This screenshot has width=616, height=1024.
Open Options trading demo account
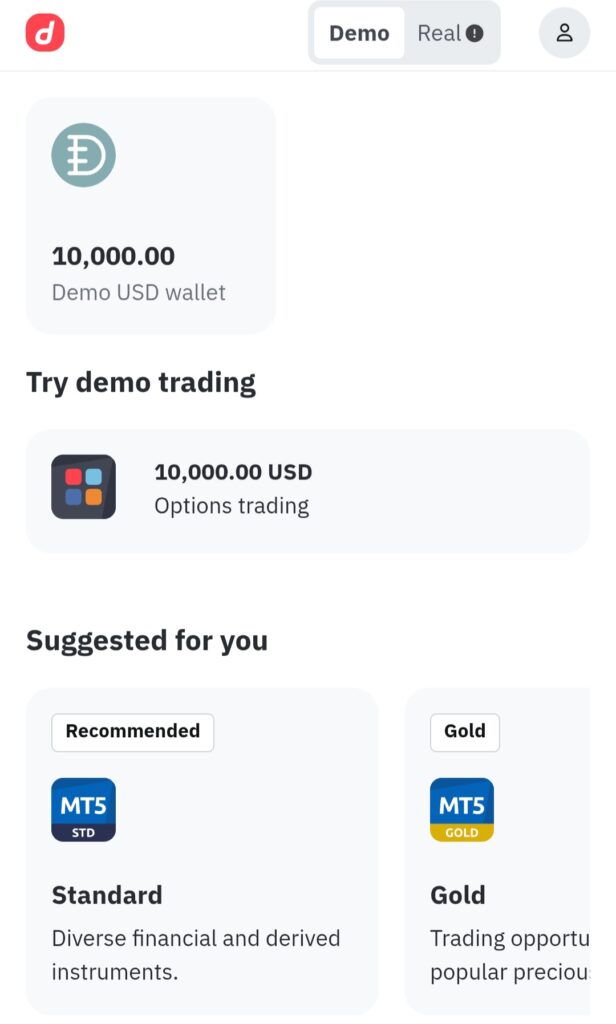tap(307, 490)
